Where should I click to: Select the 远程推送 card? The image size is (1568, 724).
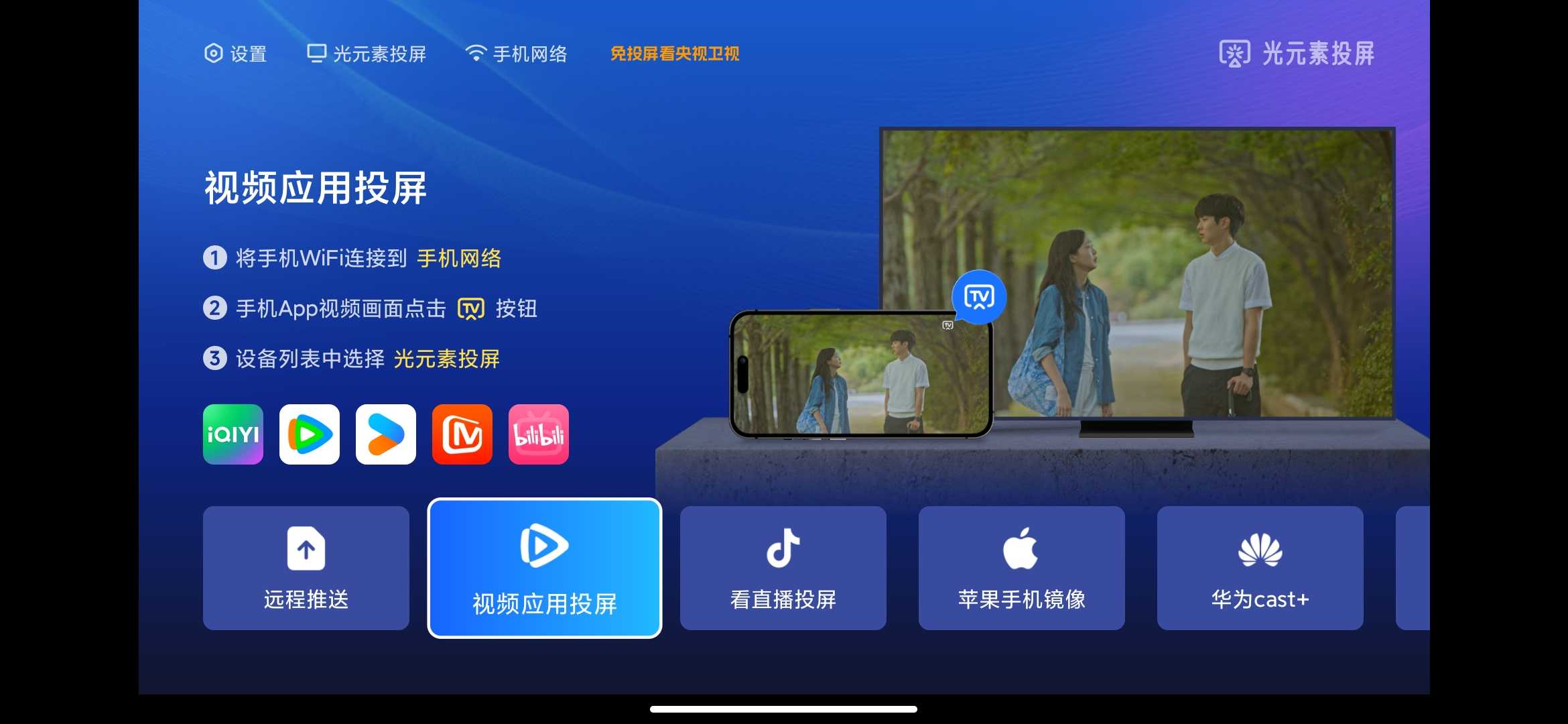(306, 568)
